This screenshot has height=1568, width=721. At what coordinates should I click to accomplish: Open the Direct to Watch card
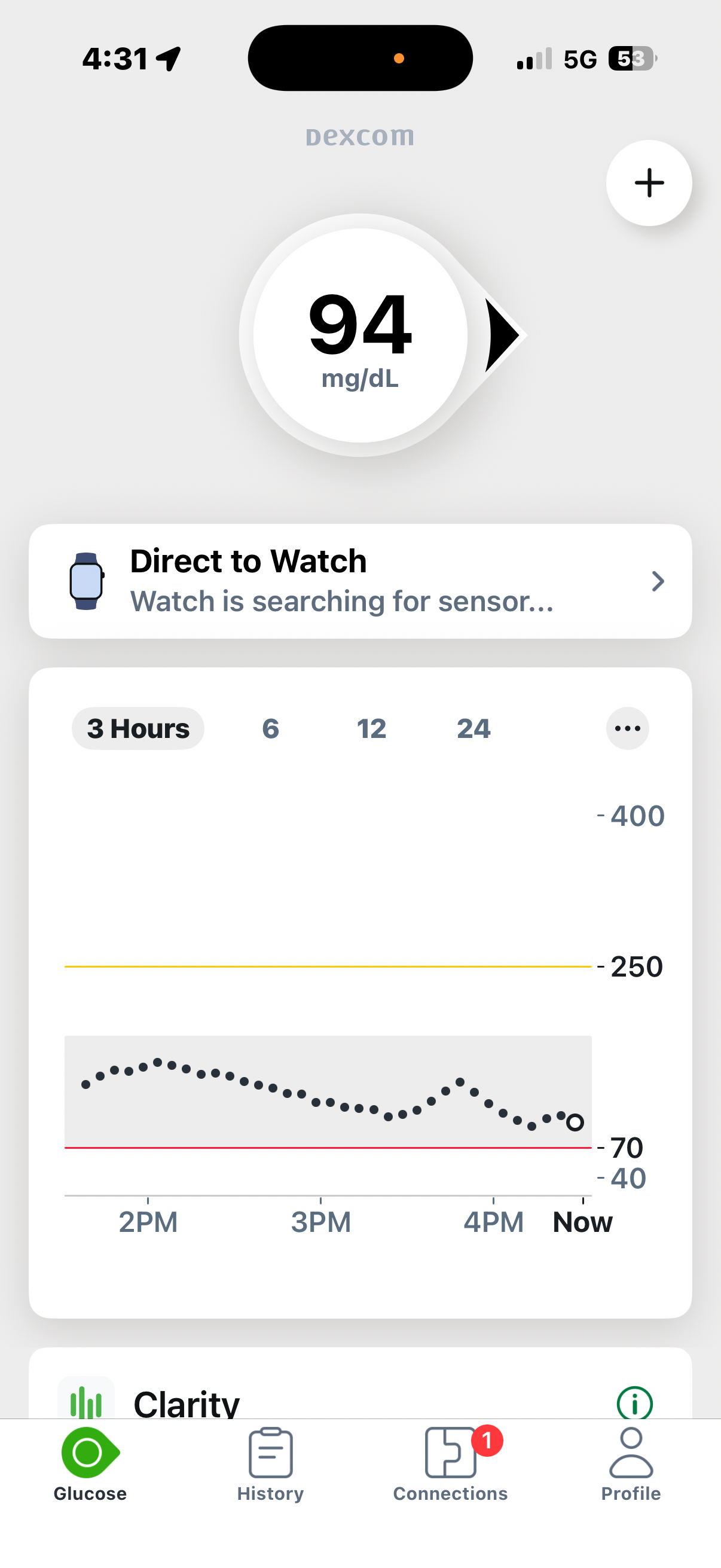pos(359,581)
